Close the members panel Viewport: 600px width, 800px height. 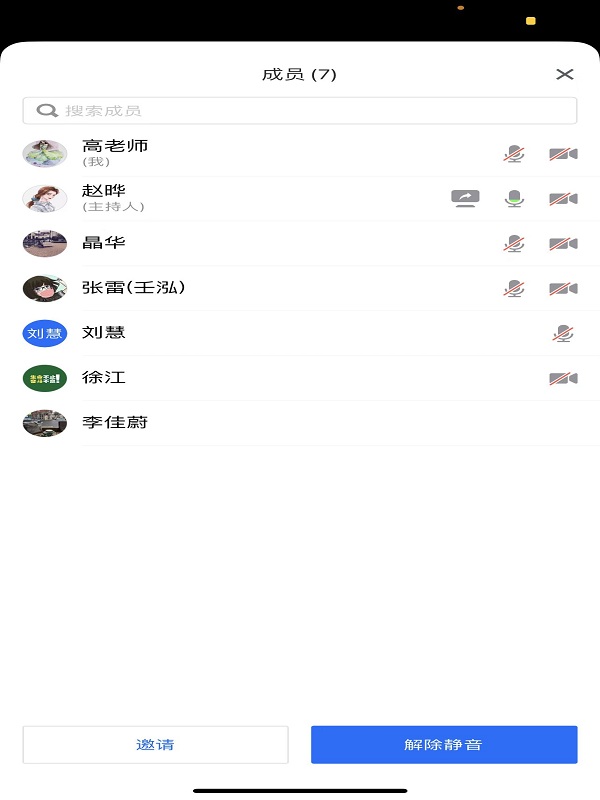coord(564,74)
